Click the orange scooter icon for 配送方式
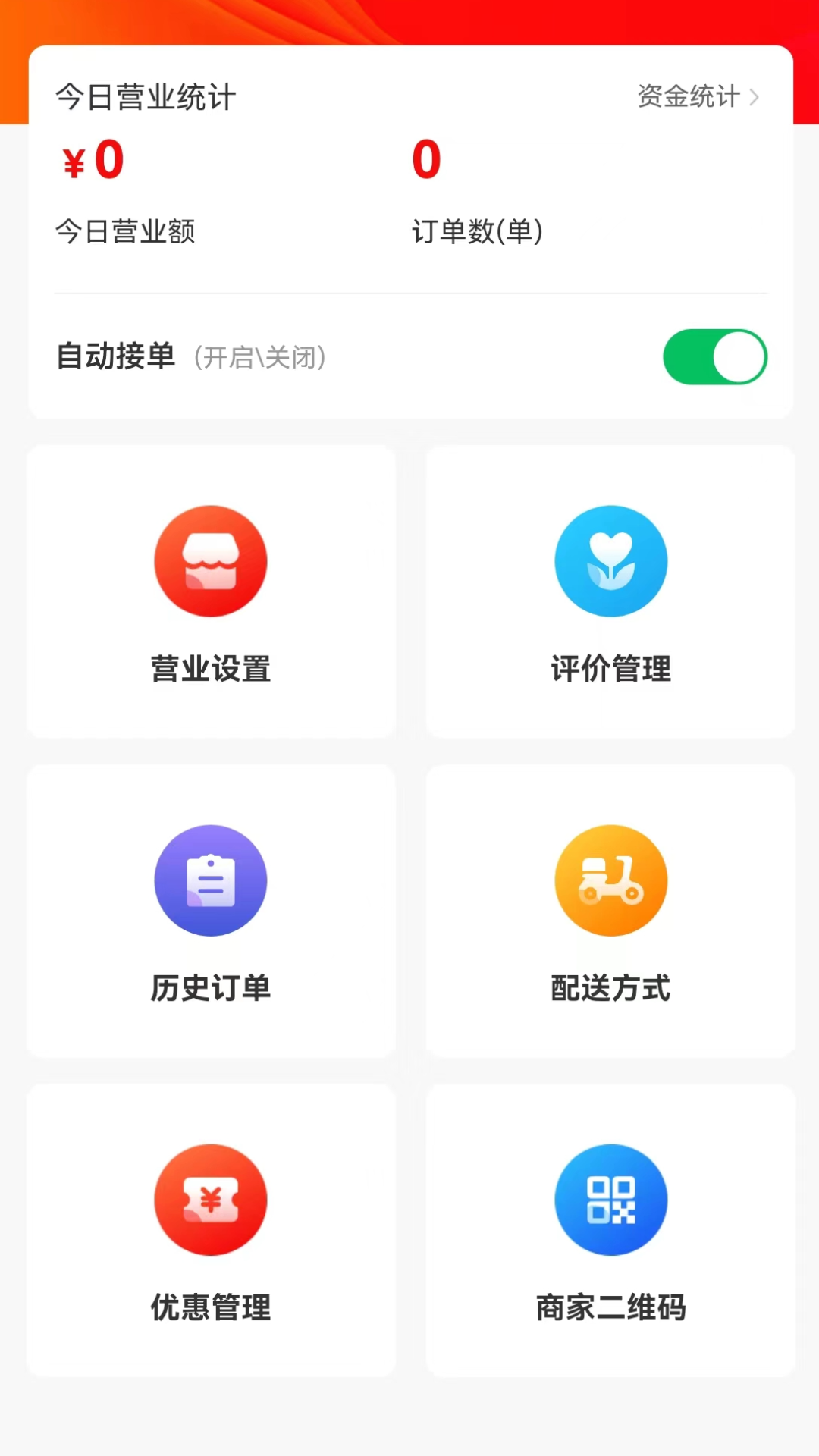The width and height of the screenshot is (819, 1456). (x=611, y=880)
